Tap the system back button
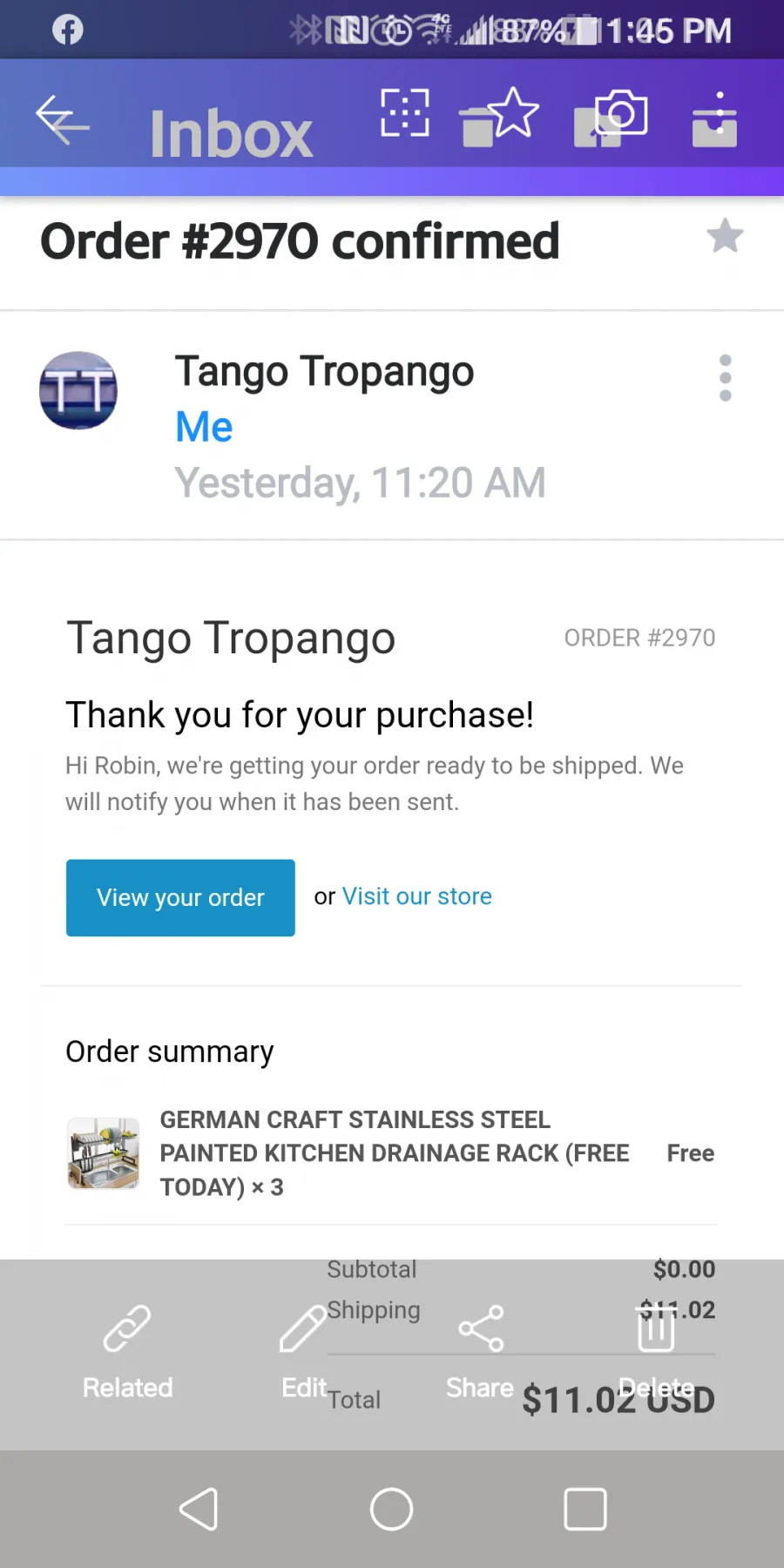 click(199, 1509)
